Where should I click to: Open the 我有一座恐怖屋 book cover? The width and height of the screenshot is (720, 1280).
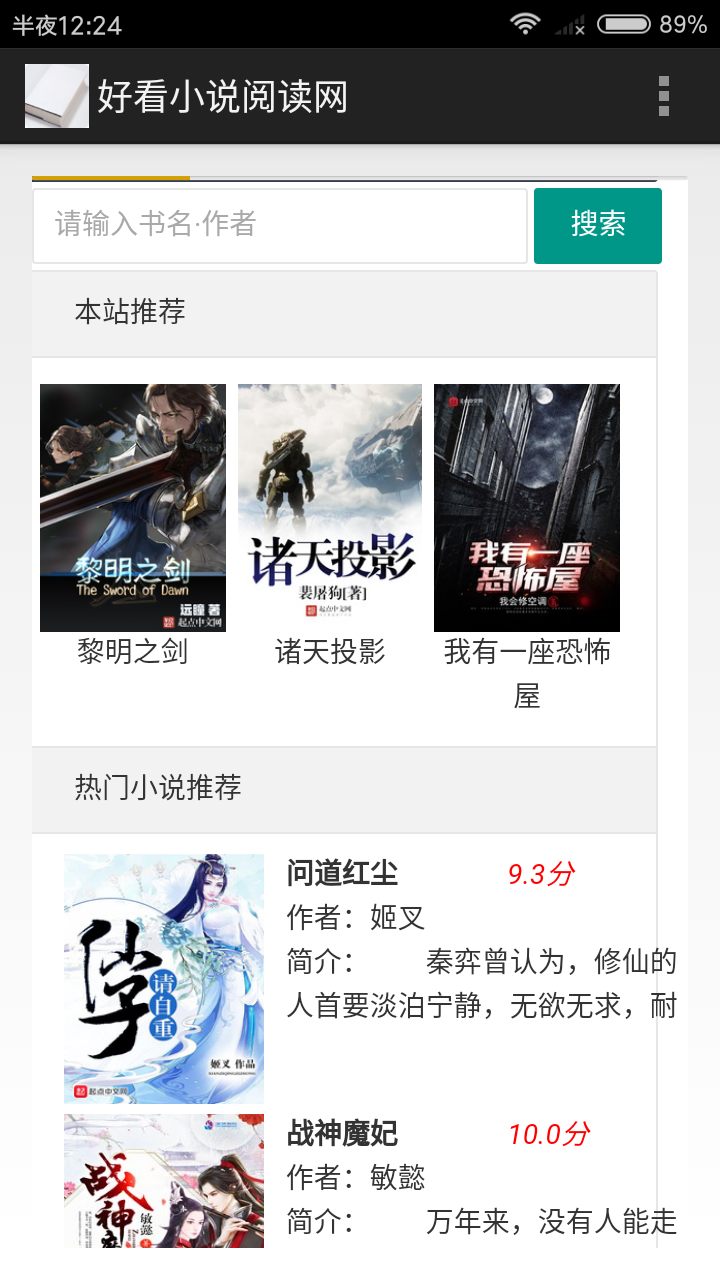[x=526, y=507]
